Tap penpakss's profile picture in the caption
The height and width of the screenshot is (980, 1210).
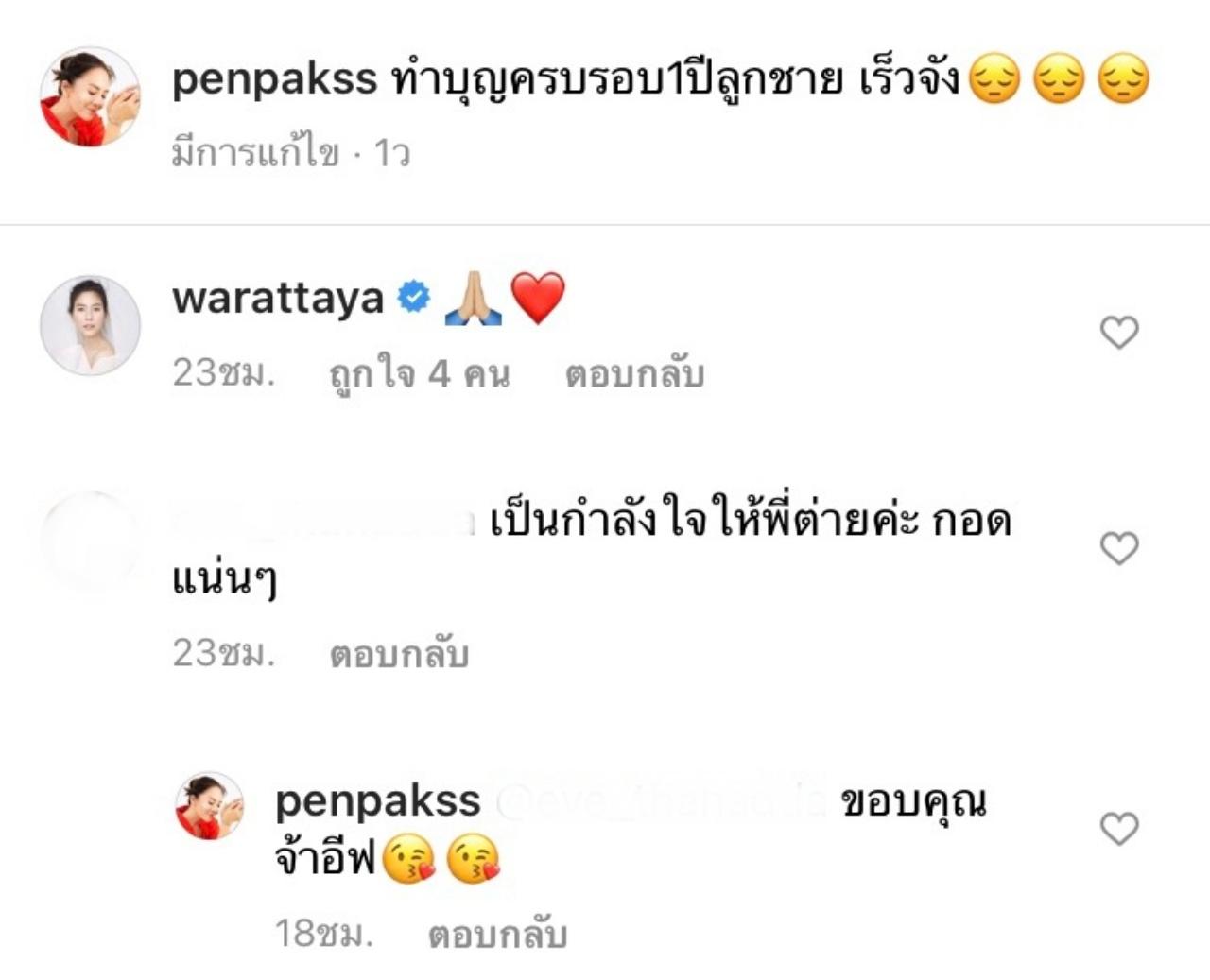[x=90, y=95]
